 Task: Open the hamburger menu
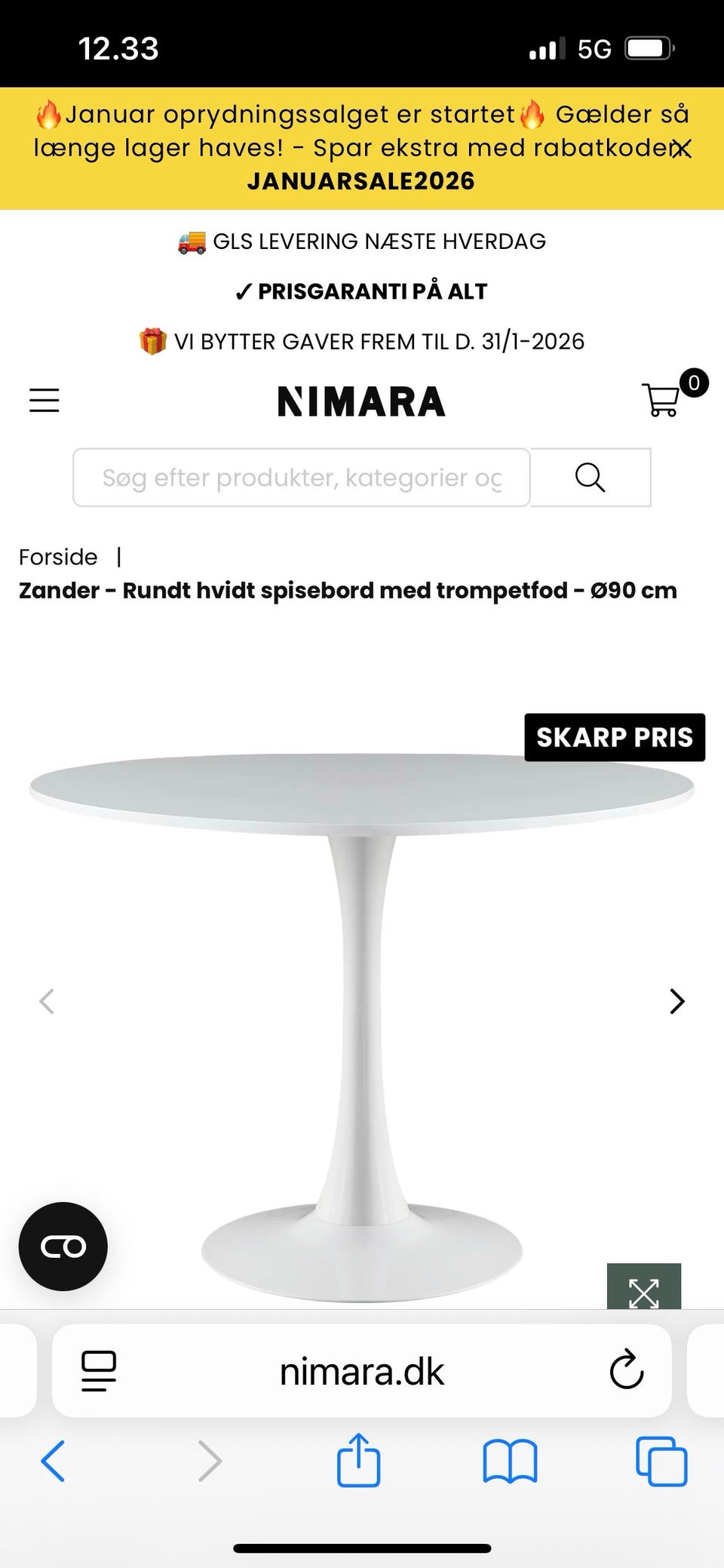[44, 400]
